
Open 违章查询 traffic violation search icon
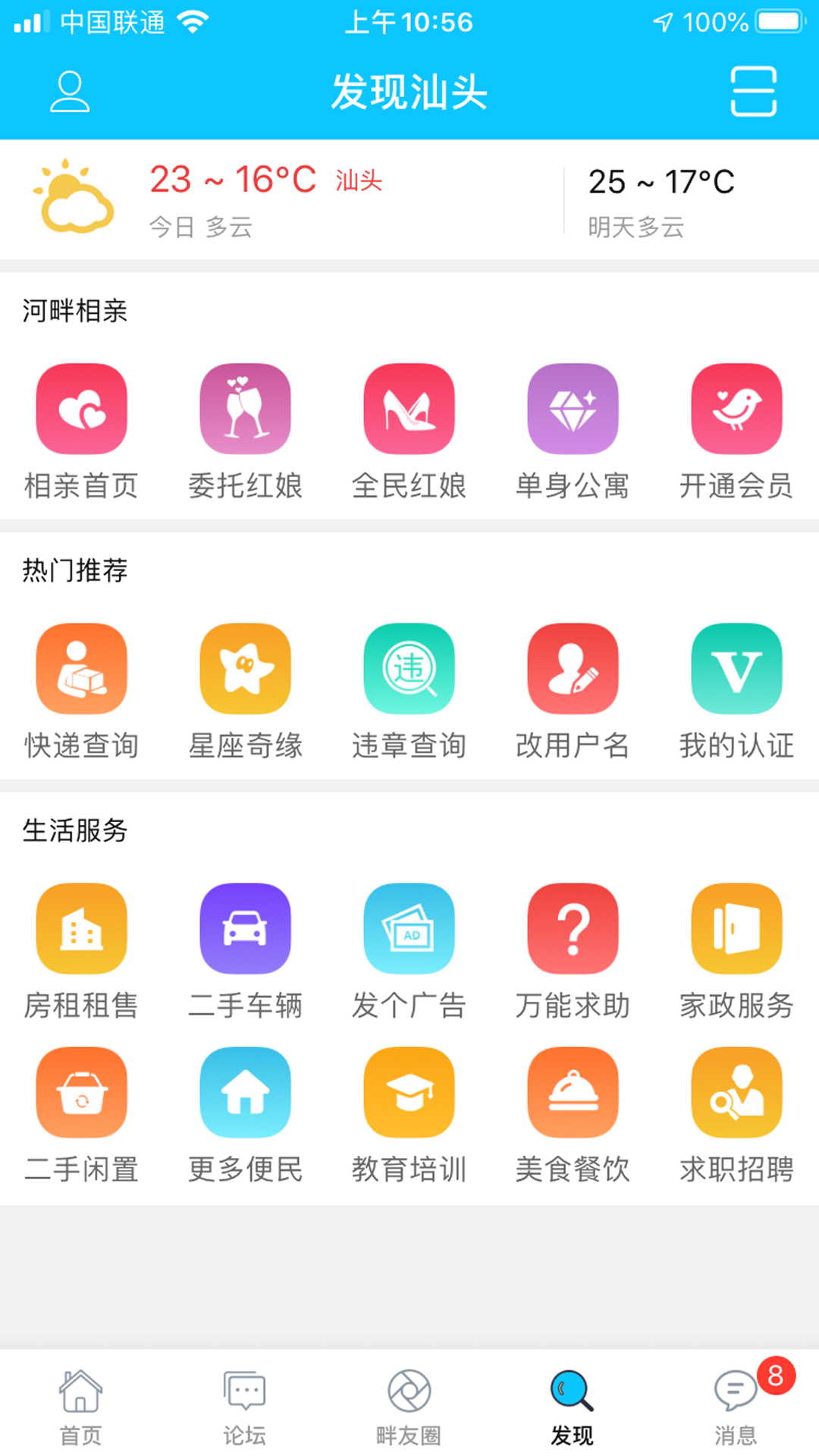[x=409, y=669]
